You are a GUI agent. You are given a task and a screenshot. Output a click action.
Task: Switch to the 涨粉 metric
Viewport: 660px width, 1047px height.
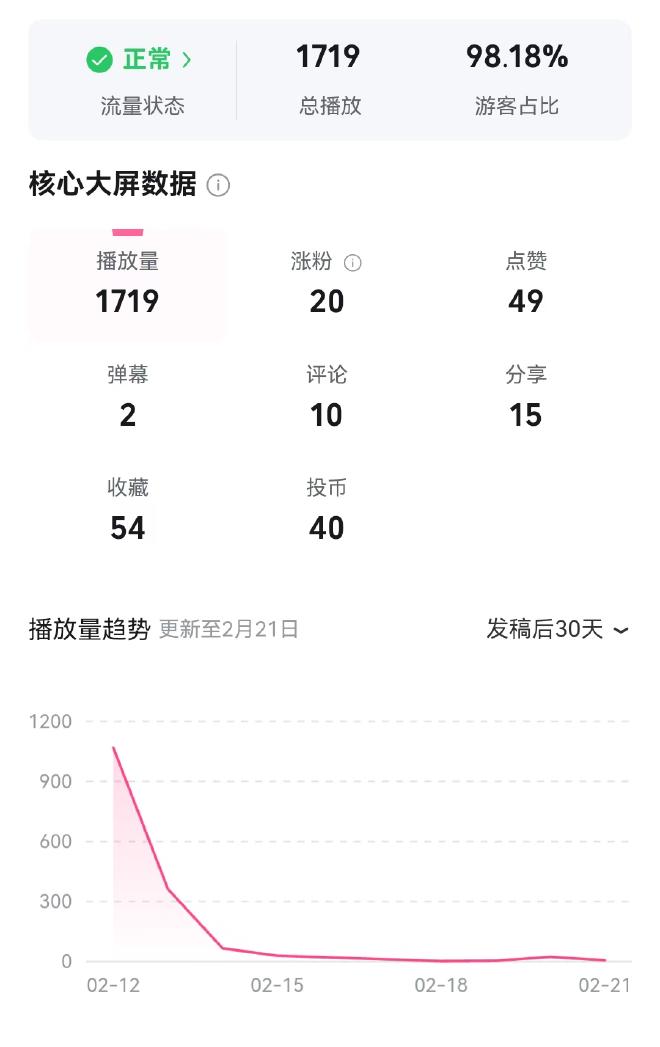(326, 284)
